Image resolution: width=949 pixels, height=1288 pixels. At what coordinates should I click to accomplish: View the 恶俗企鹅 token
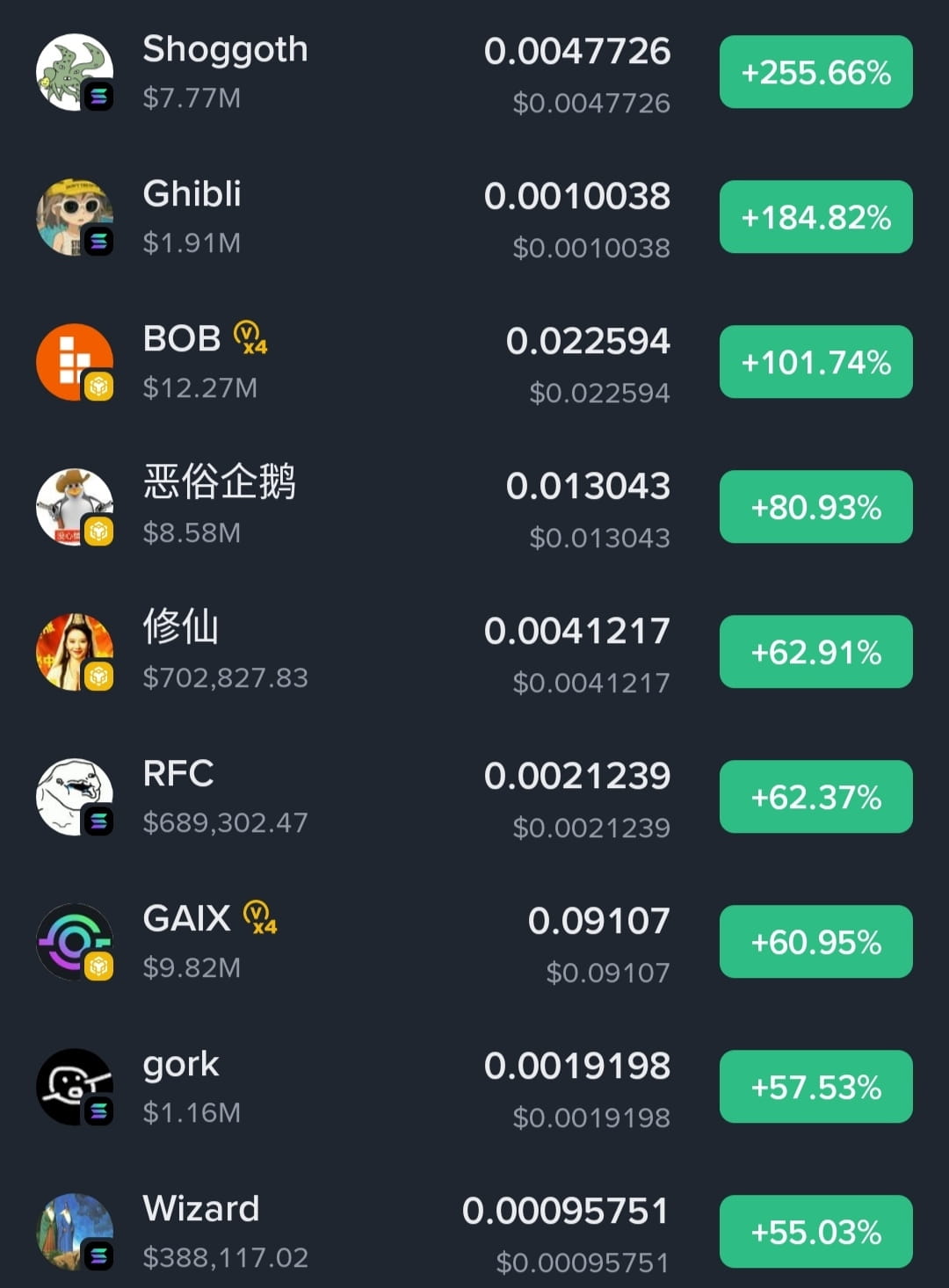[x=219, y=483]
